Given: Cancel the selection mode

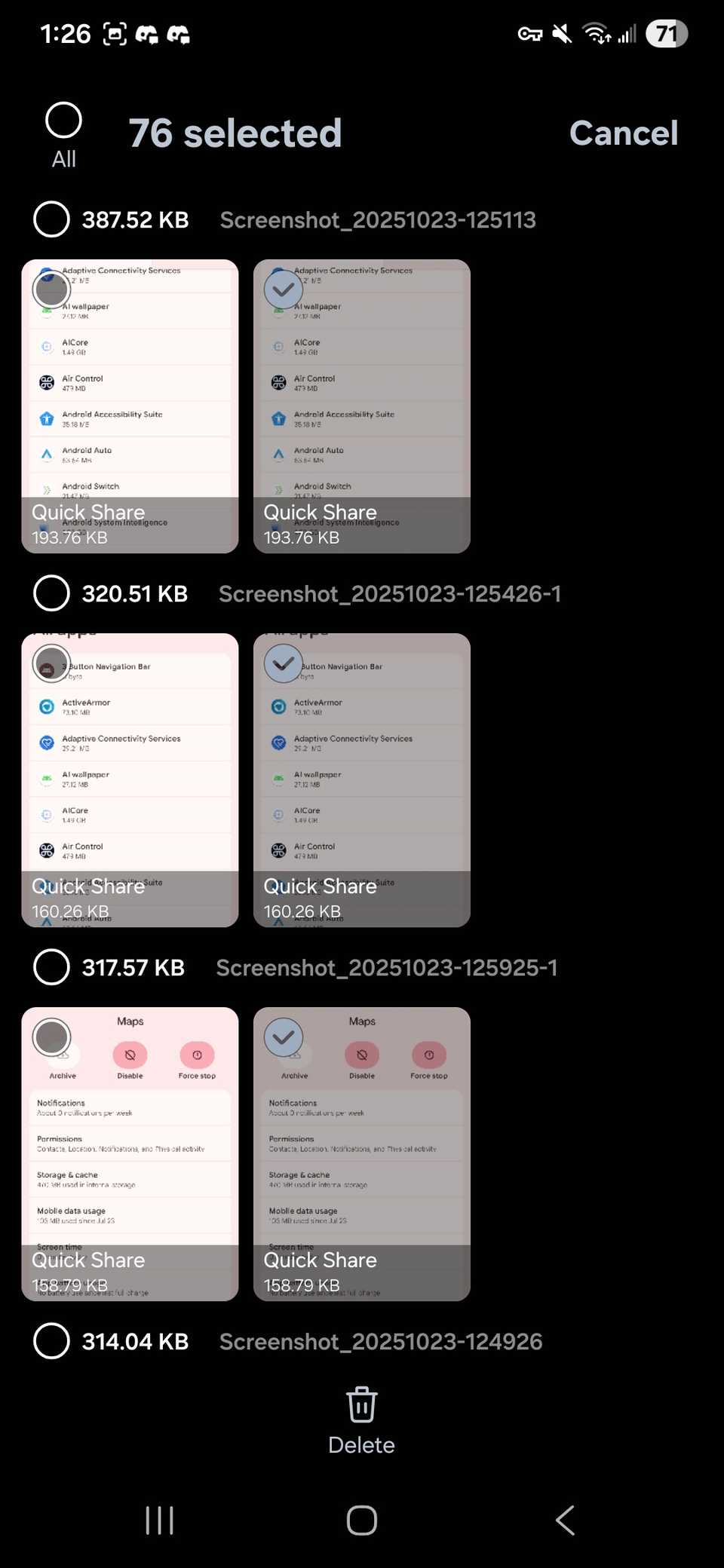Looking at the screenshot, I should (623, 133).
